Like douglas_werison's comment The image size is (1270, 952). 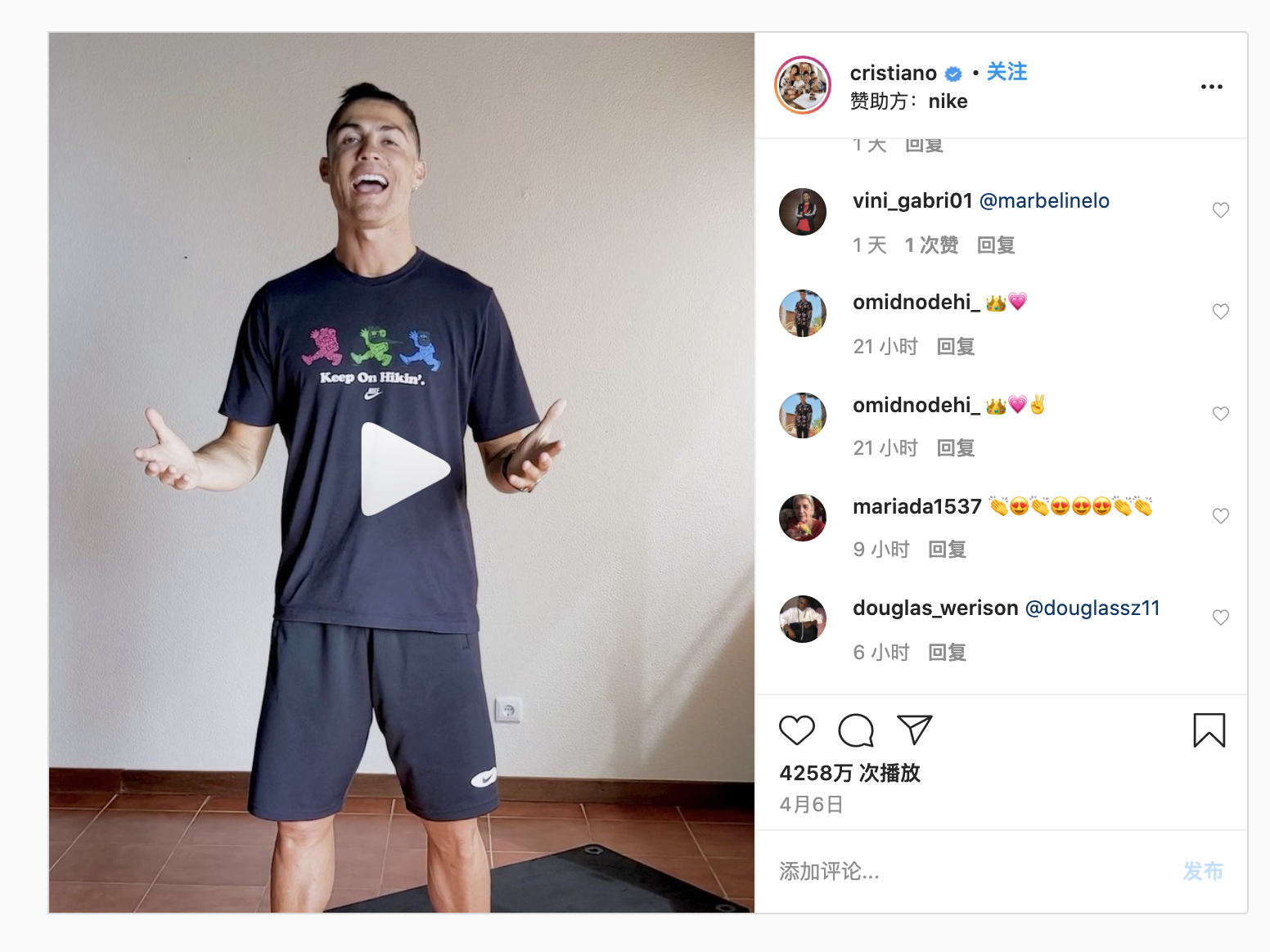point(1220,617)
